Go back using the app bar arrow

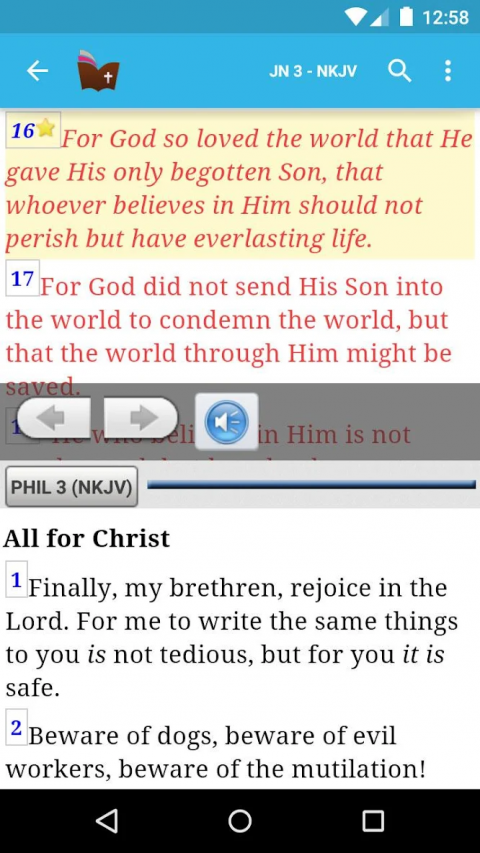tap(37, 71)
